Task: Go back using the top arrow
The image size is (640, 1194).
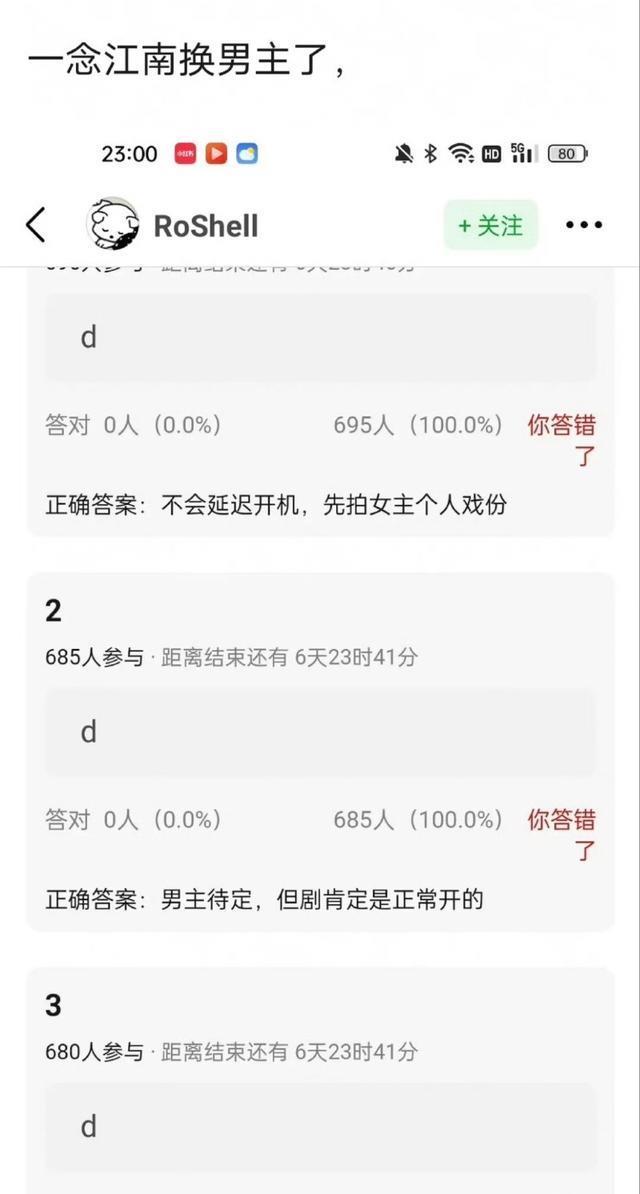Action: coord(36,225)
